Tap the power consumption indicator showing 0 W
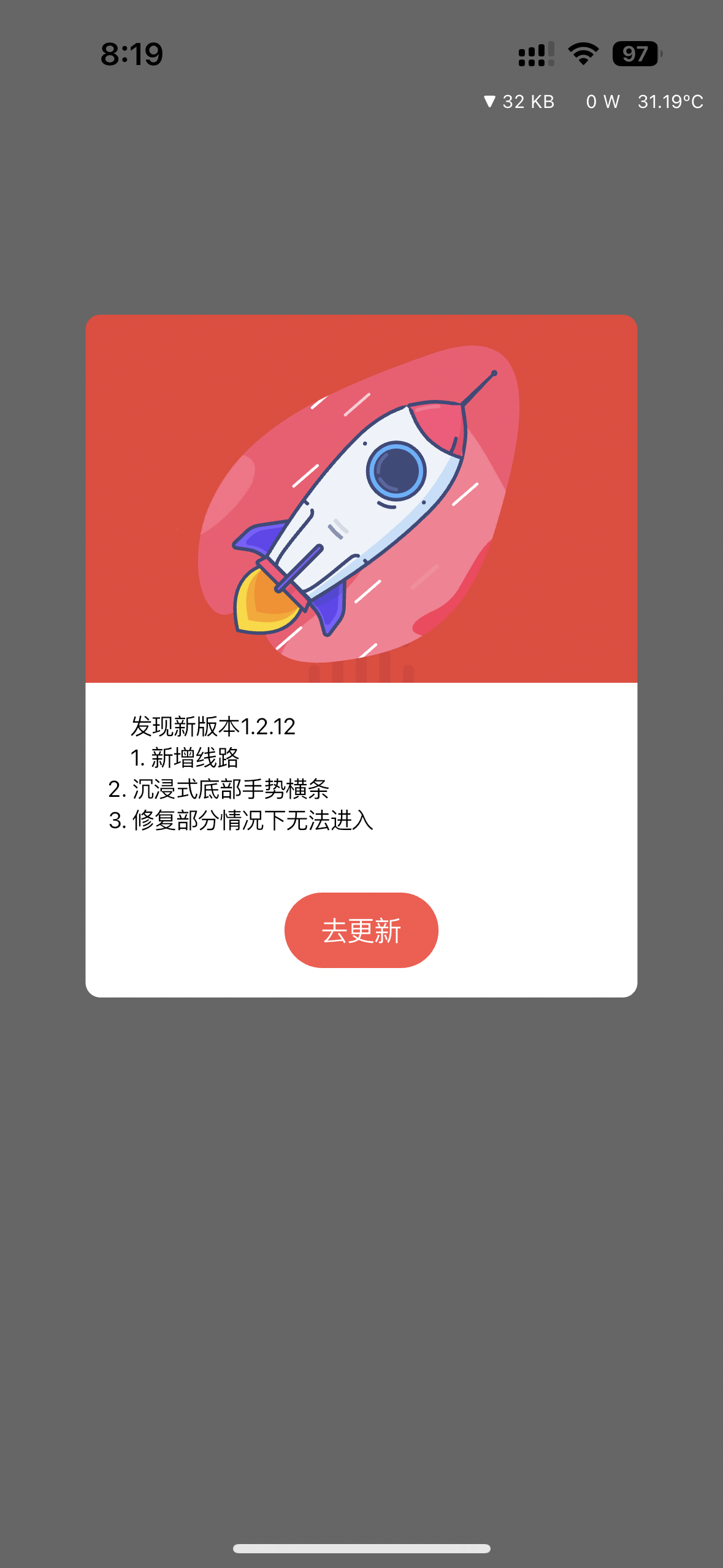This screenshot has height=1568, width=723. point(602,101)
